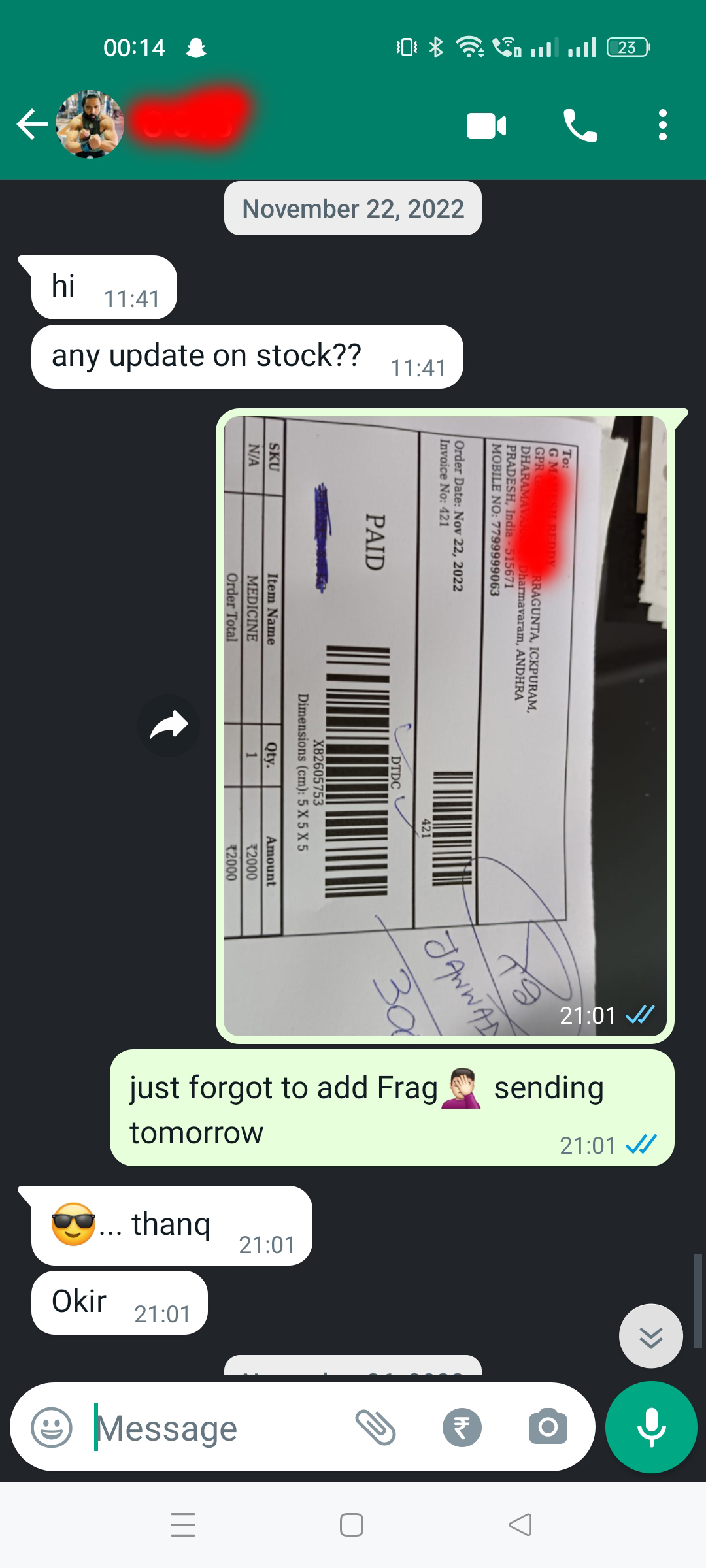The width and height of the screenshot is (706, 1568).
Task: Go back to the chats list
Action: click(x=31, y=125)
